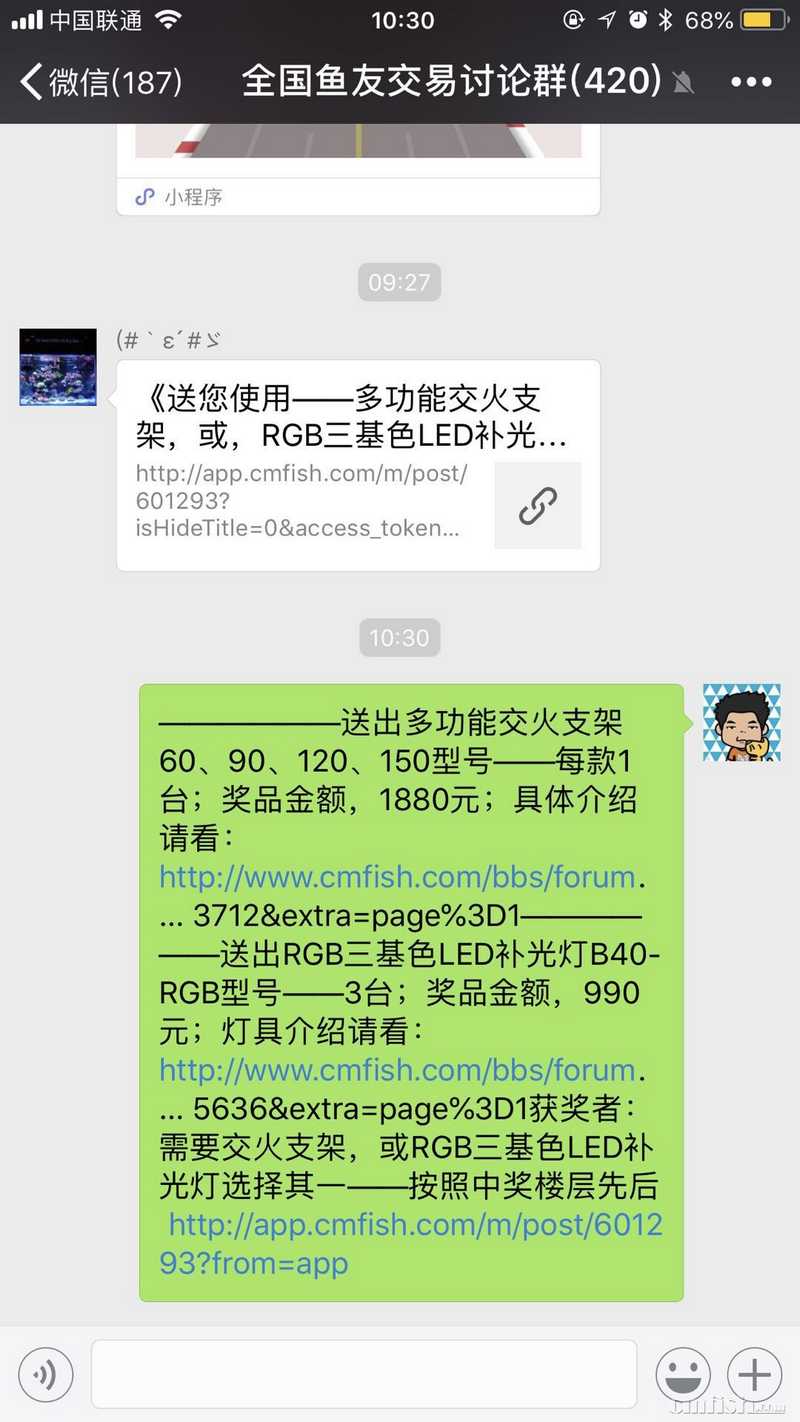Image resolution: width=800 pixels, height=1422 pixels.
Task: View the sender's fish tank avatar profile
Action: point(58,367)
